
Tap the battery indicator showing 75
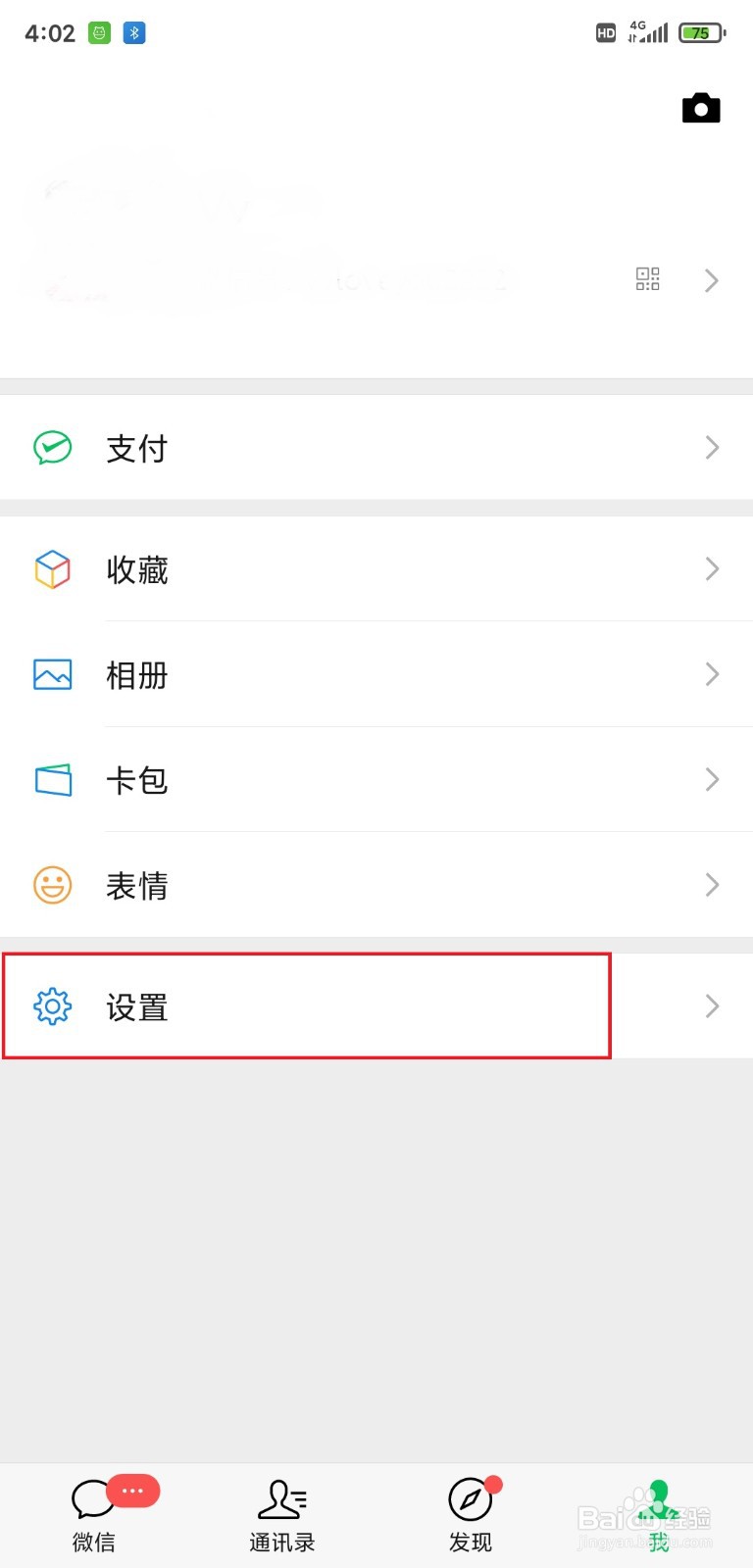[701, 32]
